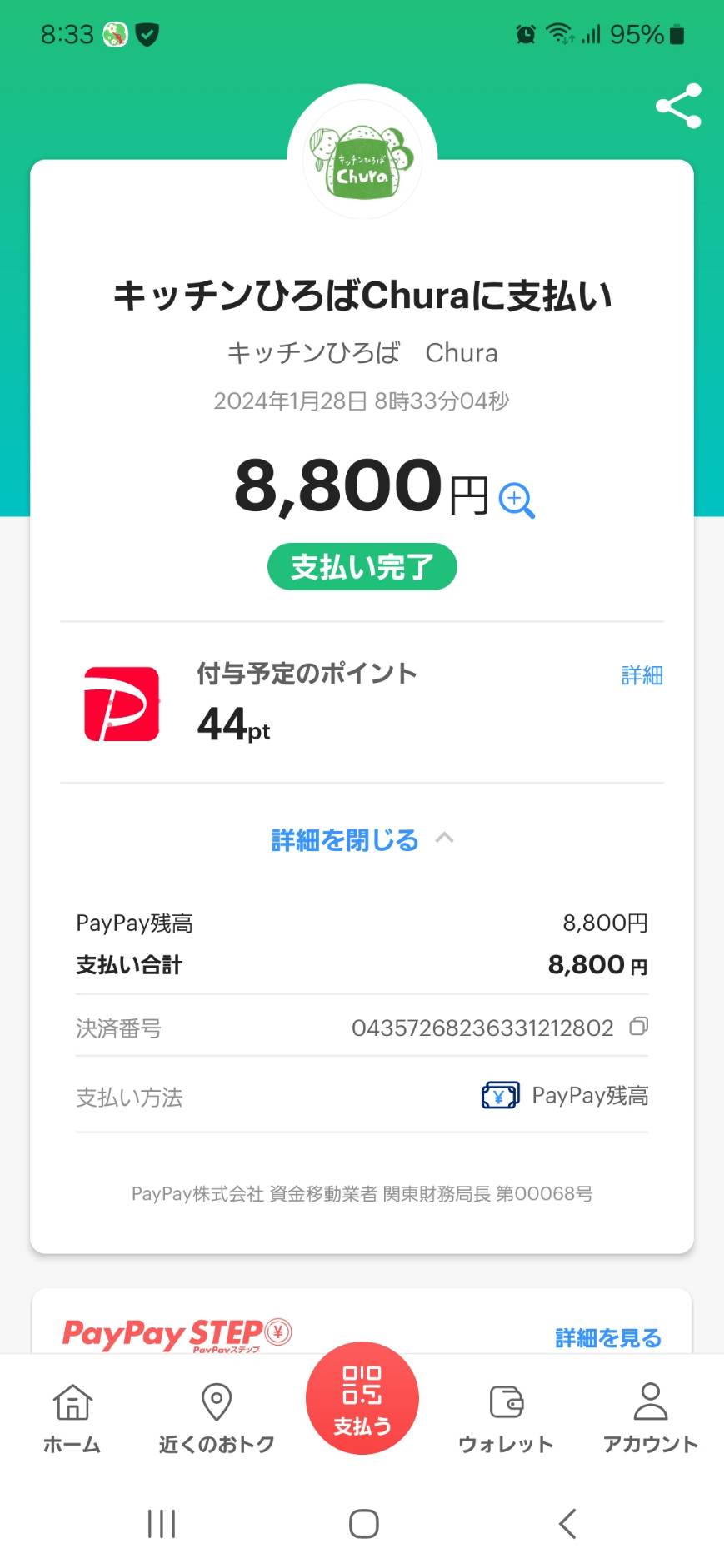
Task: Tap the system back button
Action: tap(567, 1524)
